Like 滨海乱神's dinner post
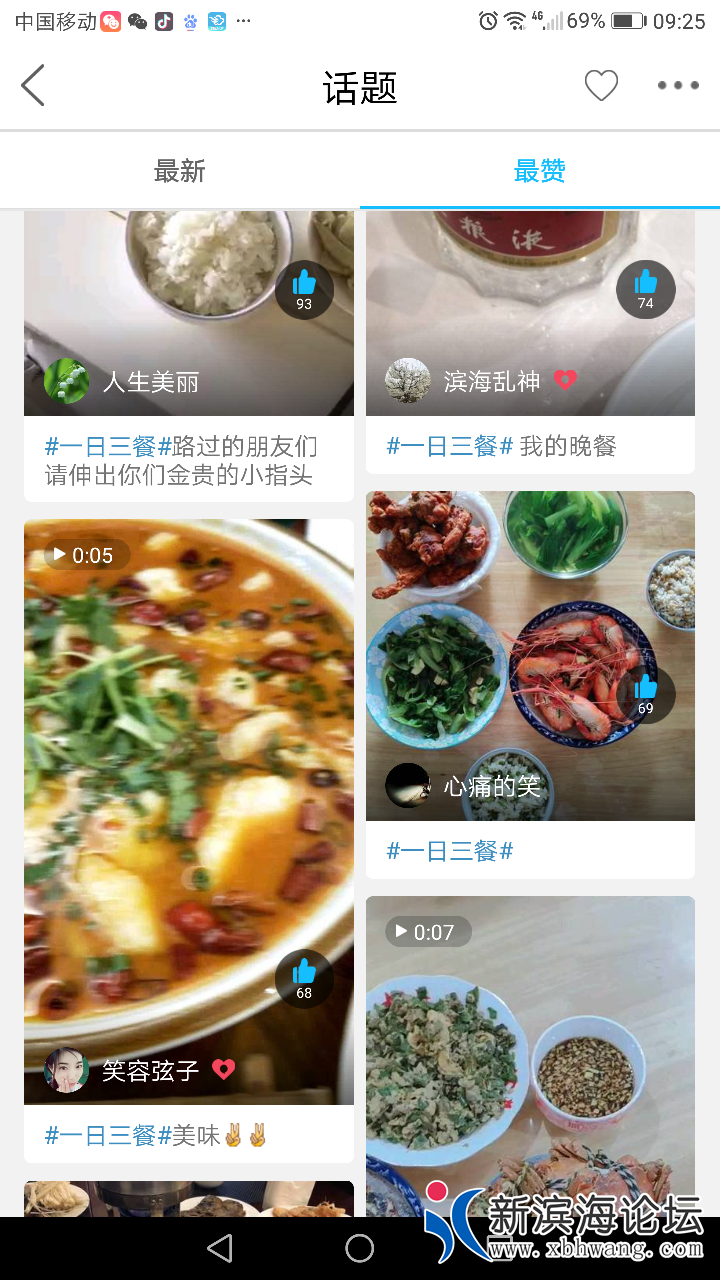This screenshot has width=720, height=1280. (646, 289)
